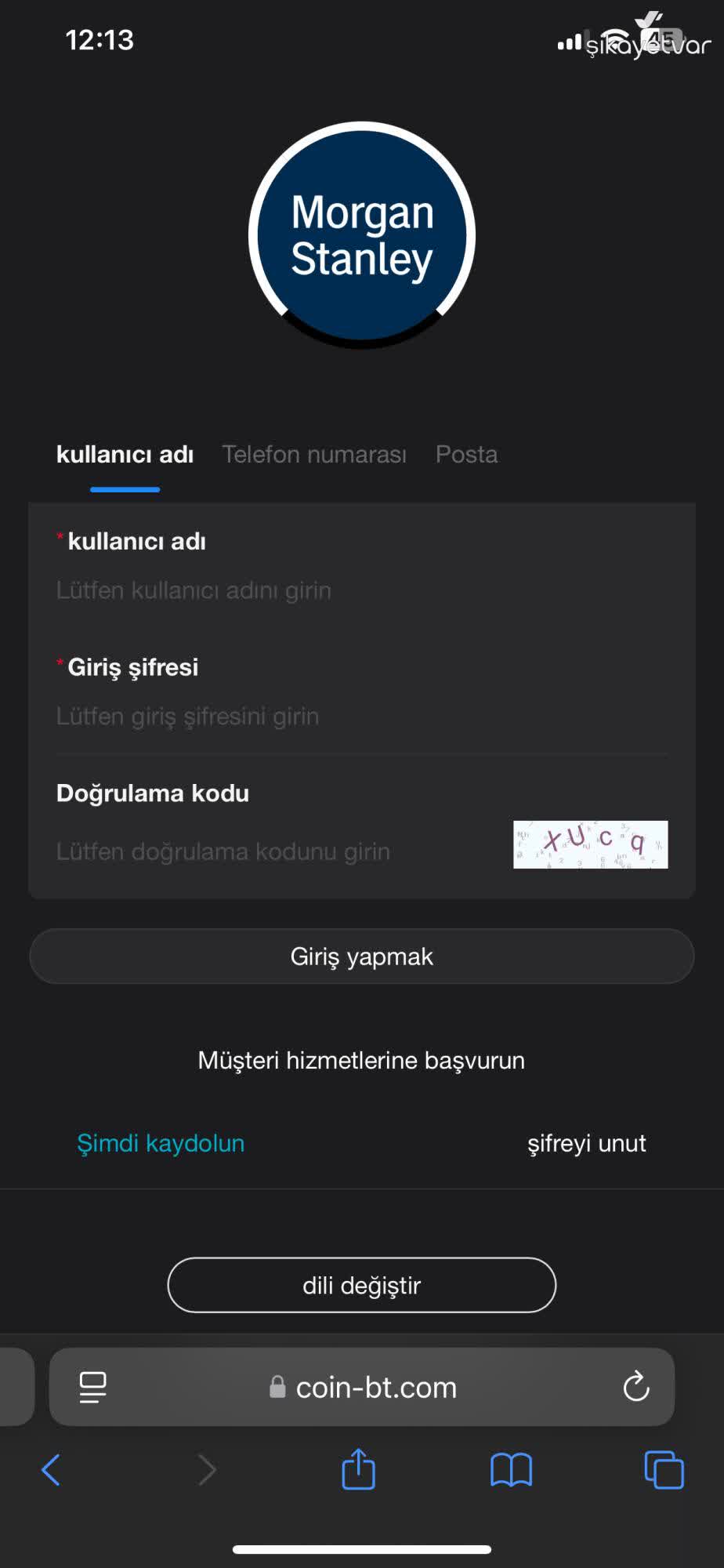
Task: Switch to the Posta tab
Action: point(466,455)
